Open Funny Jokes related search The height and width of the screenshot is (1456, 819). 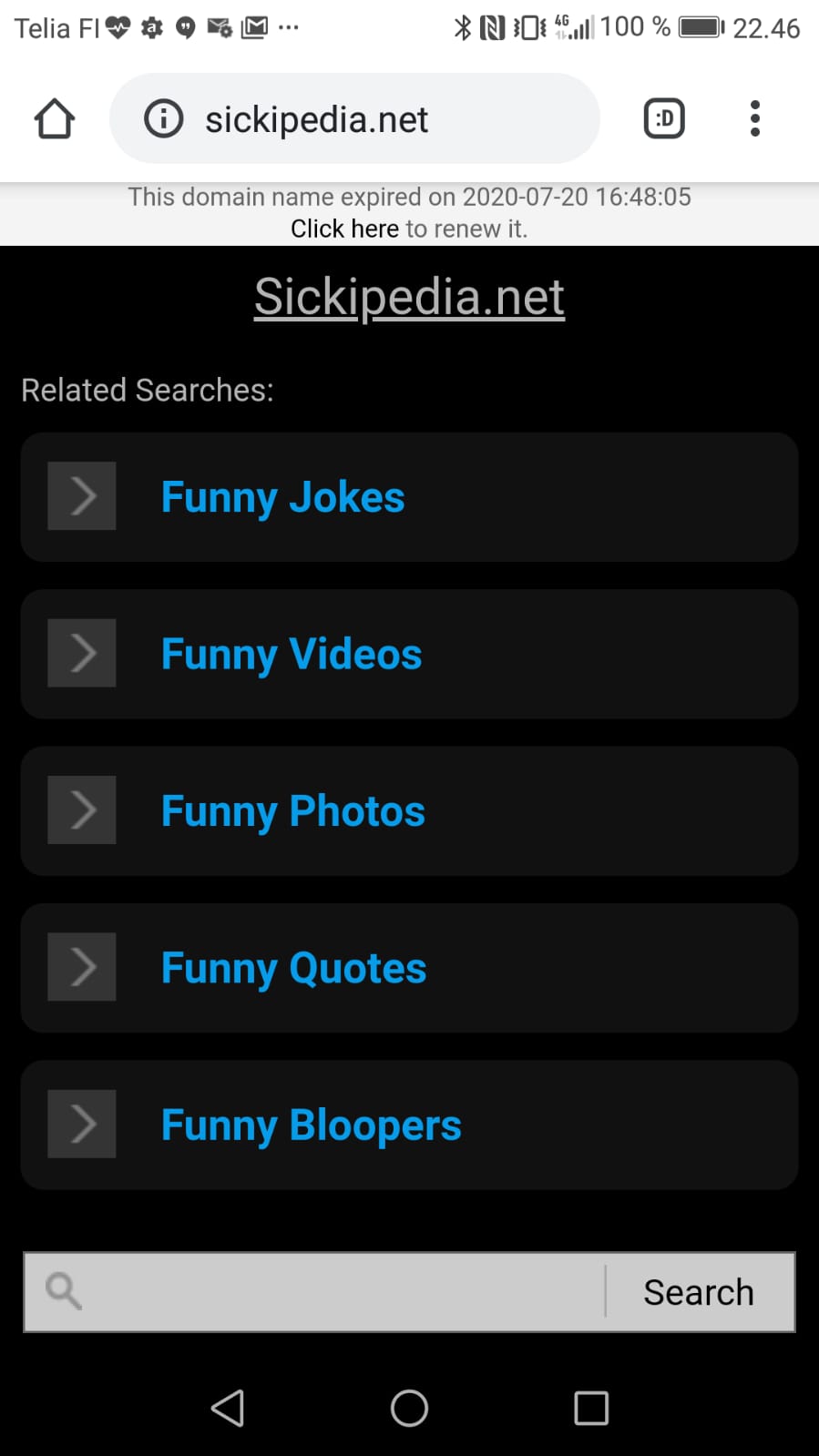pos(409,497)
